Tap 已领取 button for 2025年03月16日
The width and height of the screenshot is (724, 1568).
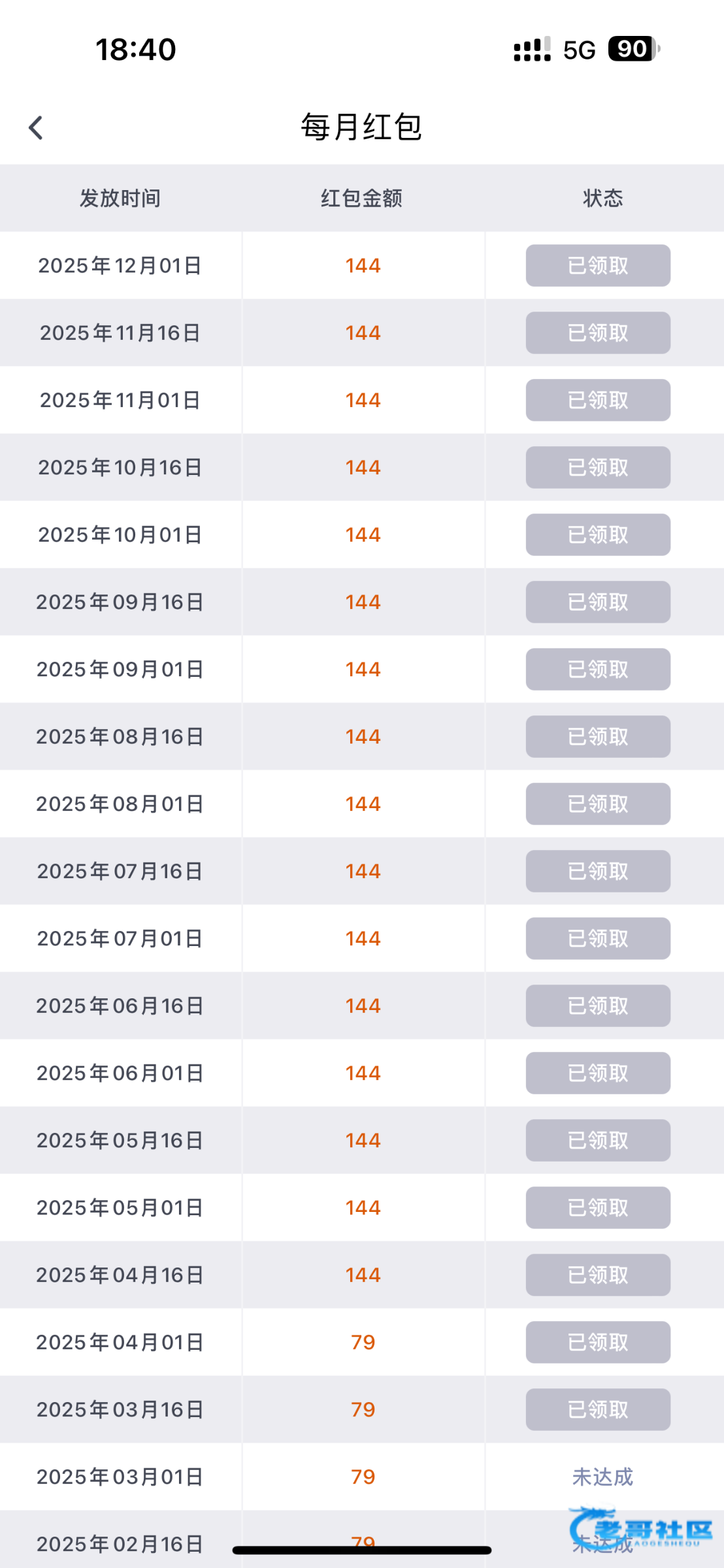tap(598, 1409)
